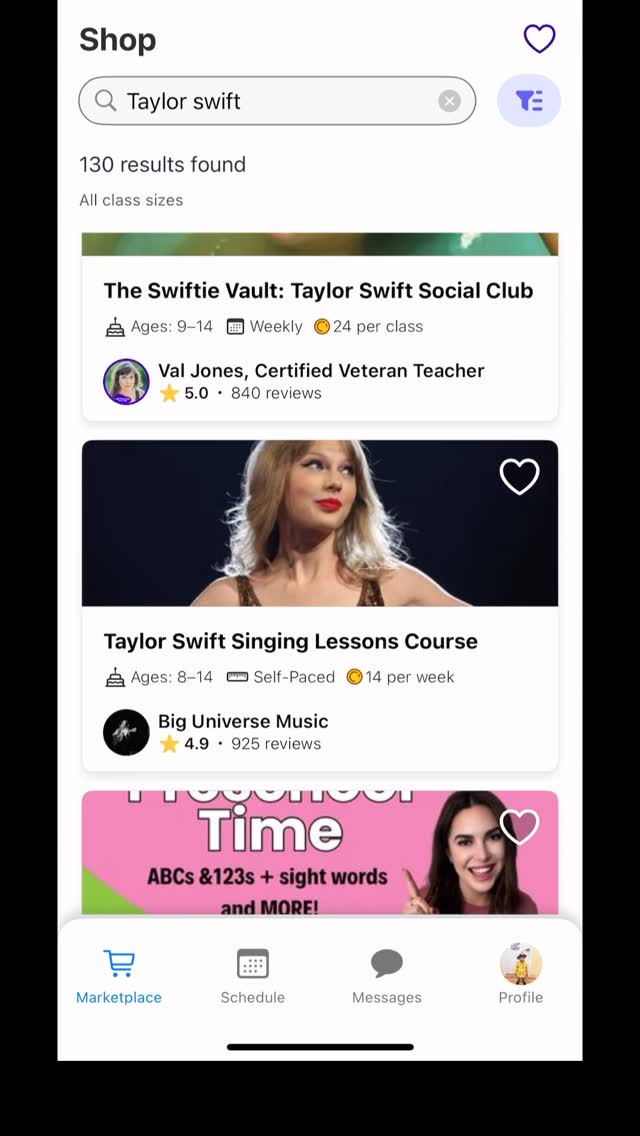Open The Swiftie Vault social club class
Image resolution: width=640 pixels, height=1136 pixels.
point(318,291)
